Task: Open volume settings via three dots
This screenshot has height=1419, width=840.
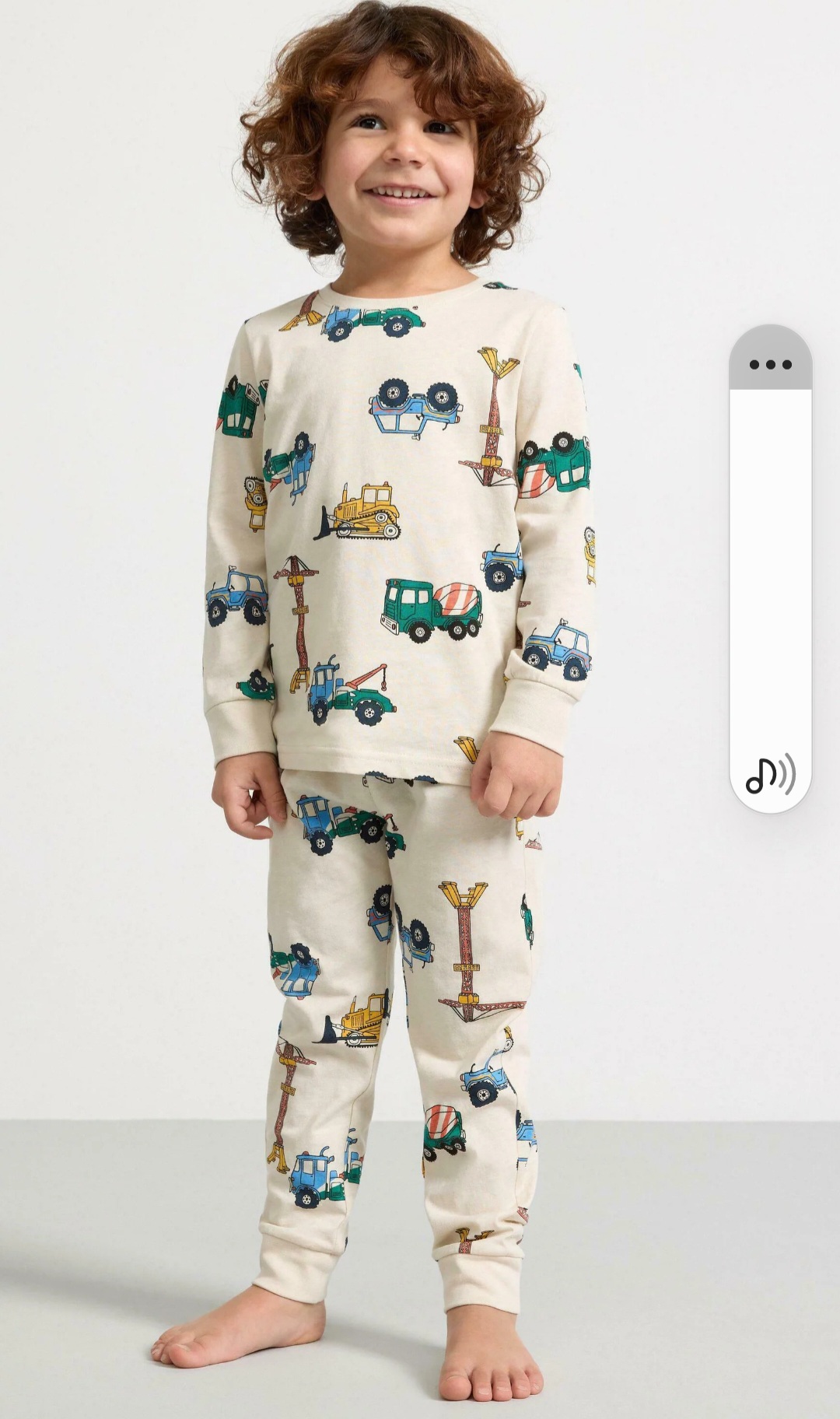Action: [x=770, y=364]
